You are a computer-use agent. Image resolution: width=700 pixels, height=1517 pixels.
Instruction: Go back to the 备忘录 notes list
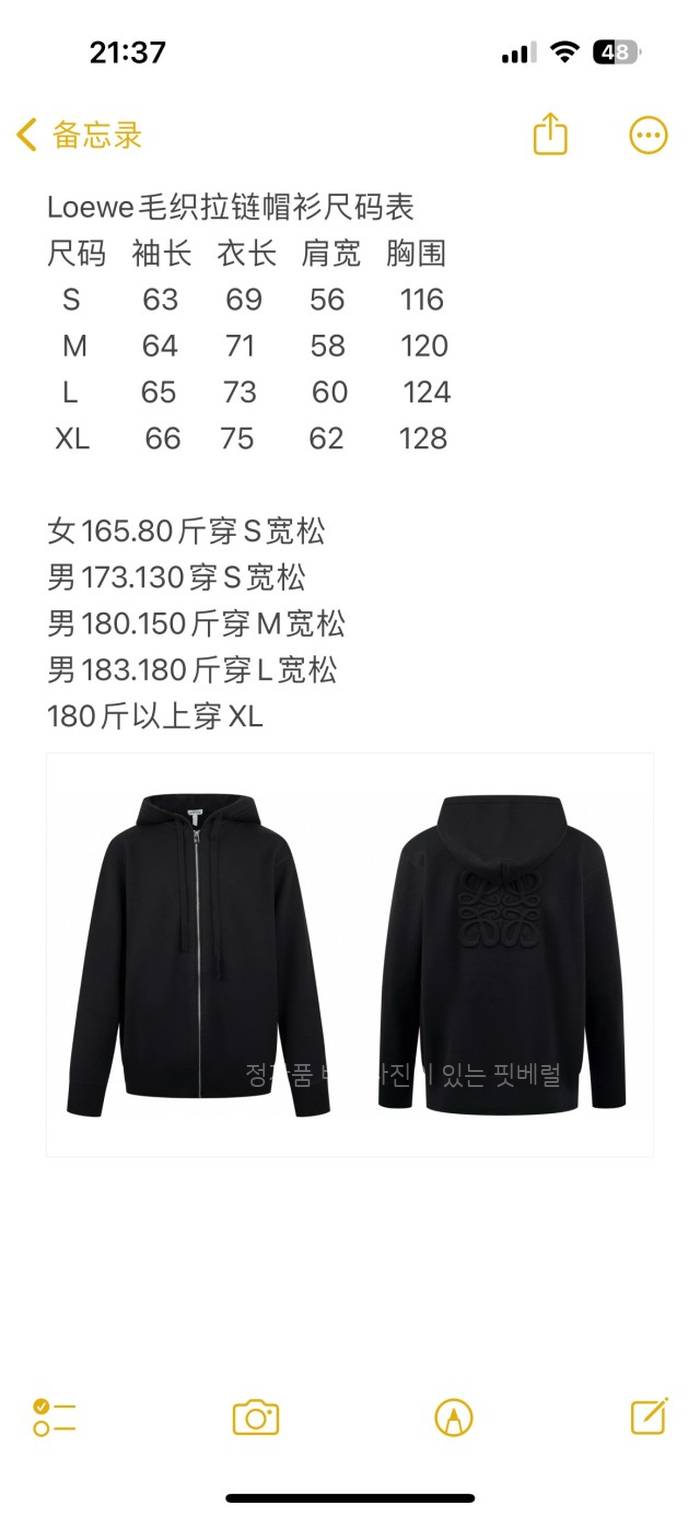pyautogui.click(x=80, y=135)
